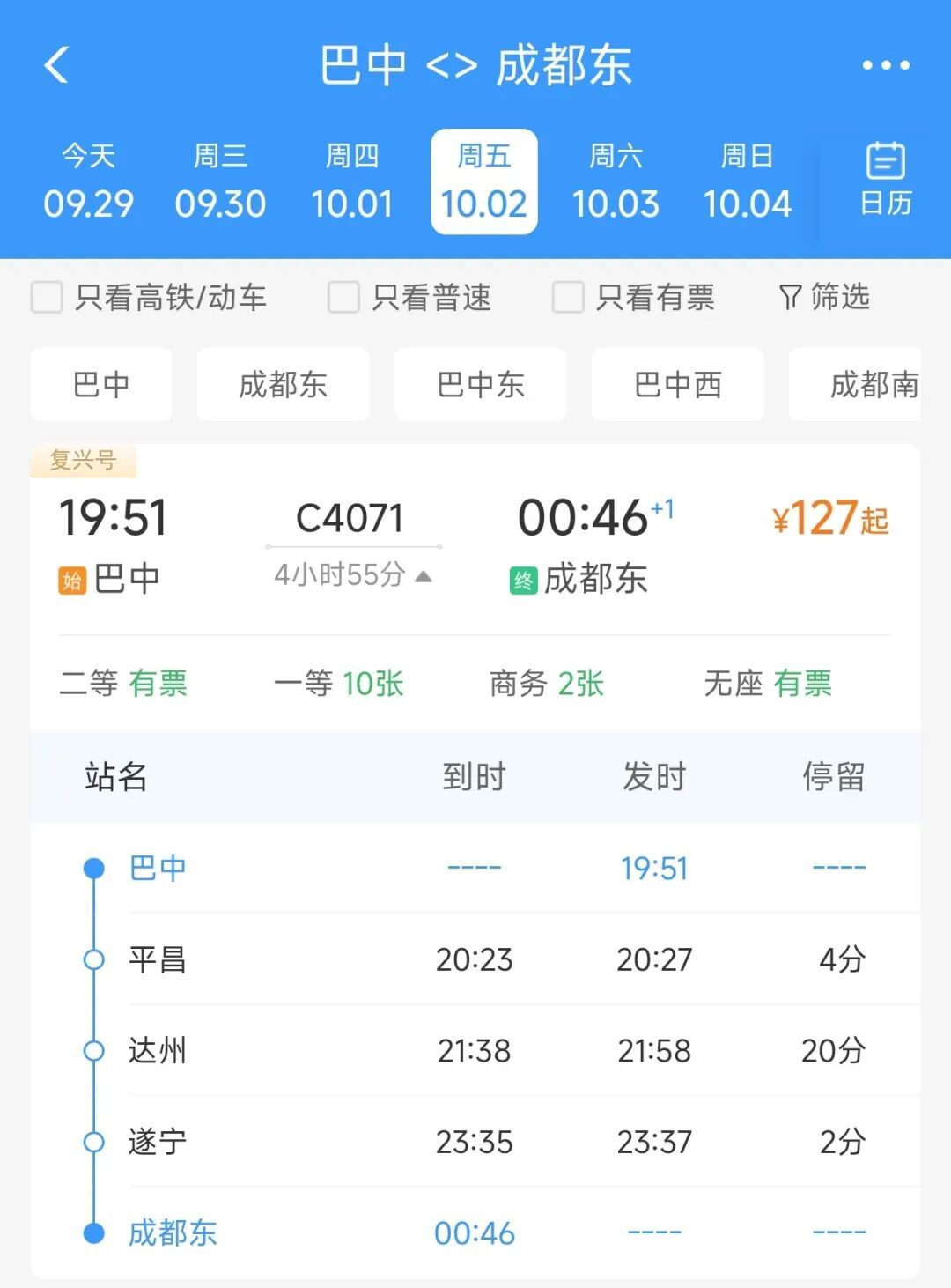Screen dimensions: 951x1288
Task: Select the 巴中 station chip
Action: pos(101,384)
